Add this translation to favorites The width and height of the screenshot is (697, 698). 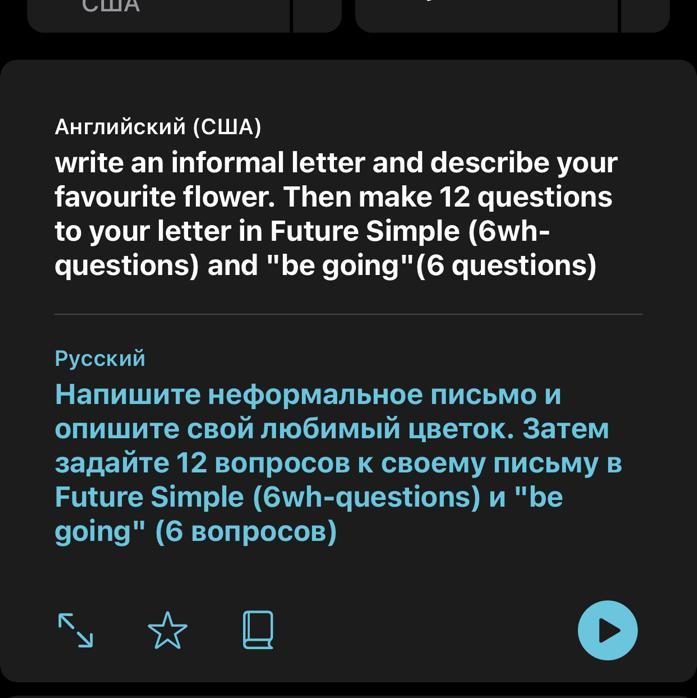tap(167, 631)
